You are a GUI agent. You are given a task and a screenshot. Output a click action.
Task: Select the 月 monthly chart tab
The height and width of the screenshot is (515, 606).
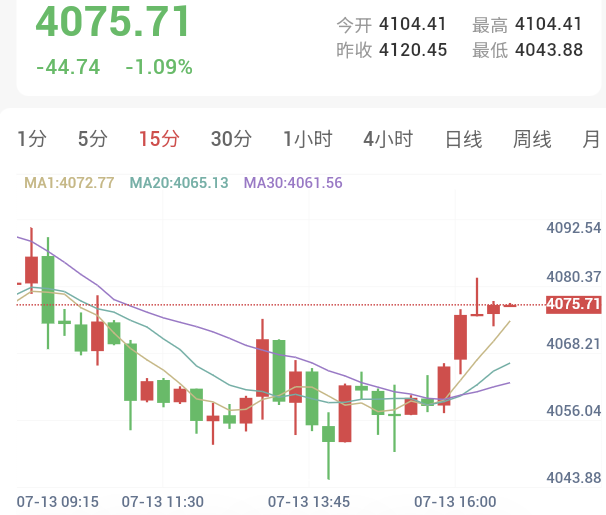(x=591, y=139)
